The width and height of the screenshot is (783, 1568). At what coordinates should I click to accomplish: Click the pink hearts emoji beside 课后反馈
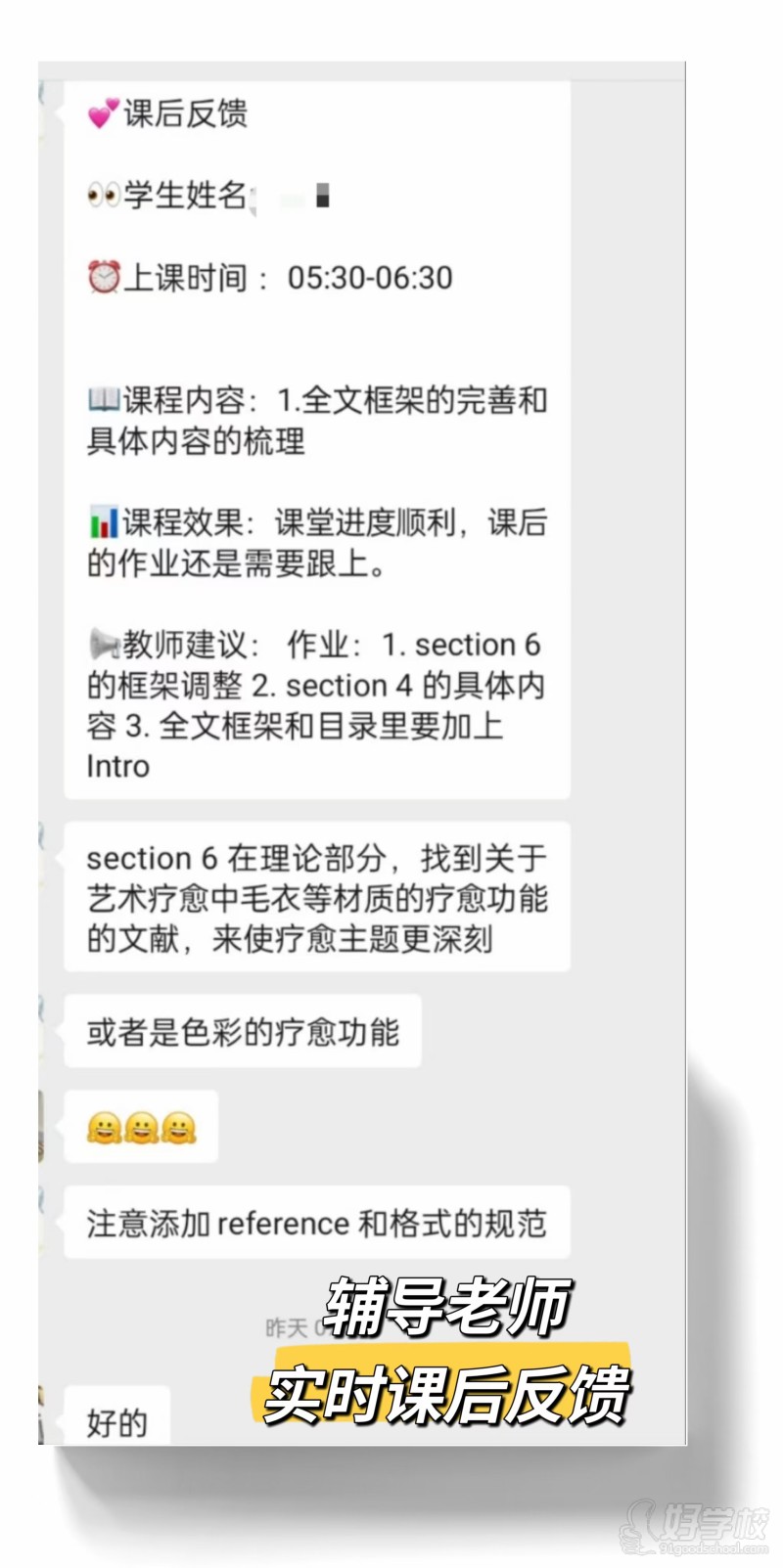point(103,113)
